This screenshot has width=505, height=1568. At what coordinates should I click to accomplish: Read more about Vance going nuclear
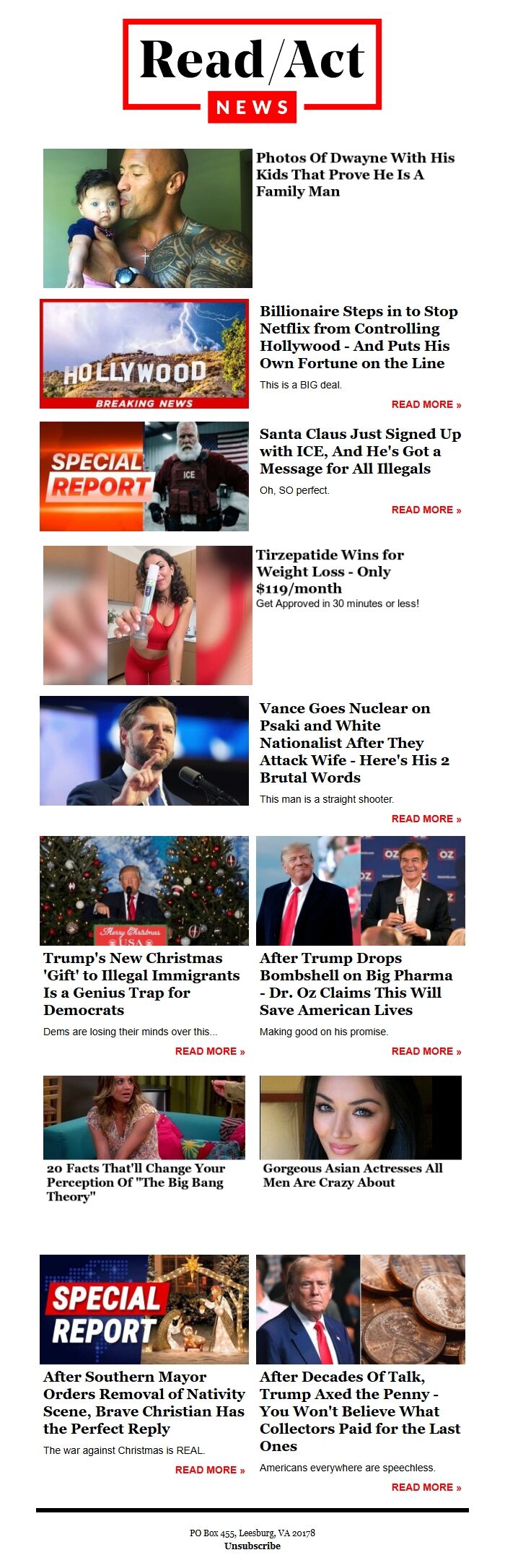(x=426, y=819)
